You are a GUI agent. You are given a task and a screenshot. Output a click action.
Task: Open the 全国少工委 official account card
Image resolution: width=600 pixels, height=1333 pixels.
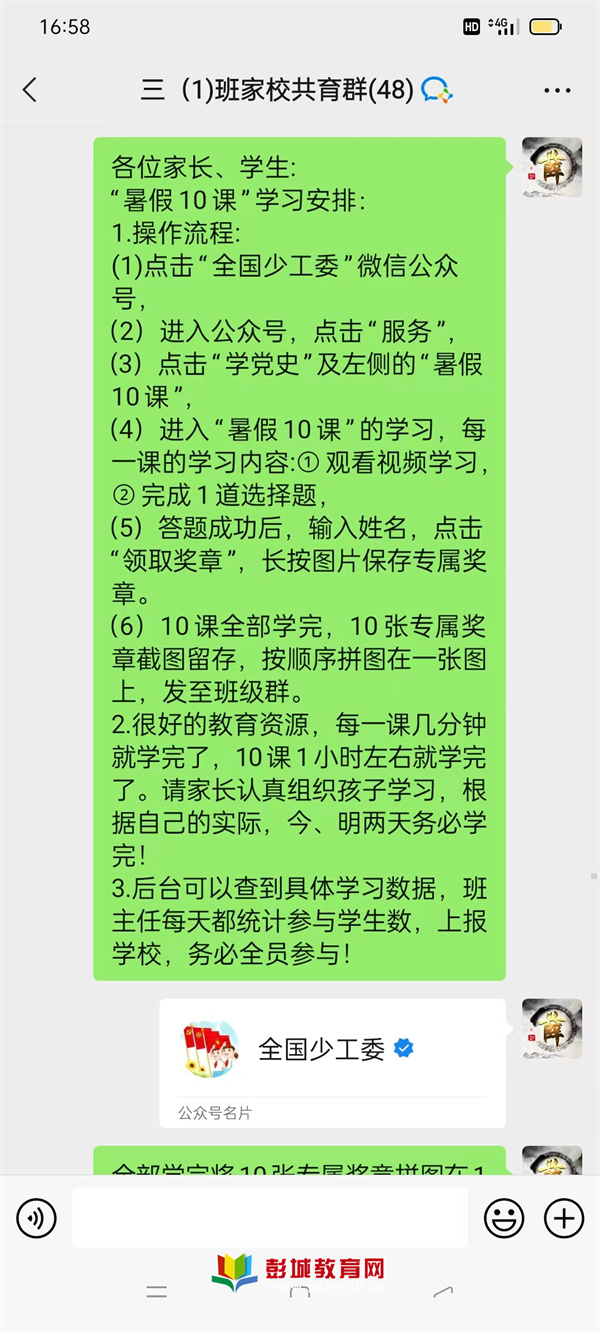(332, 1062)
